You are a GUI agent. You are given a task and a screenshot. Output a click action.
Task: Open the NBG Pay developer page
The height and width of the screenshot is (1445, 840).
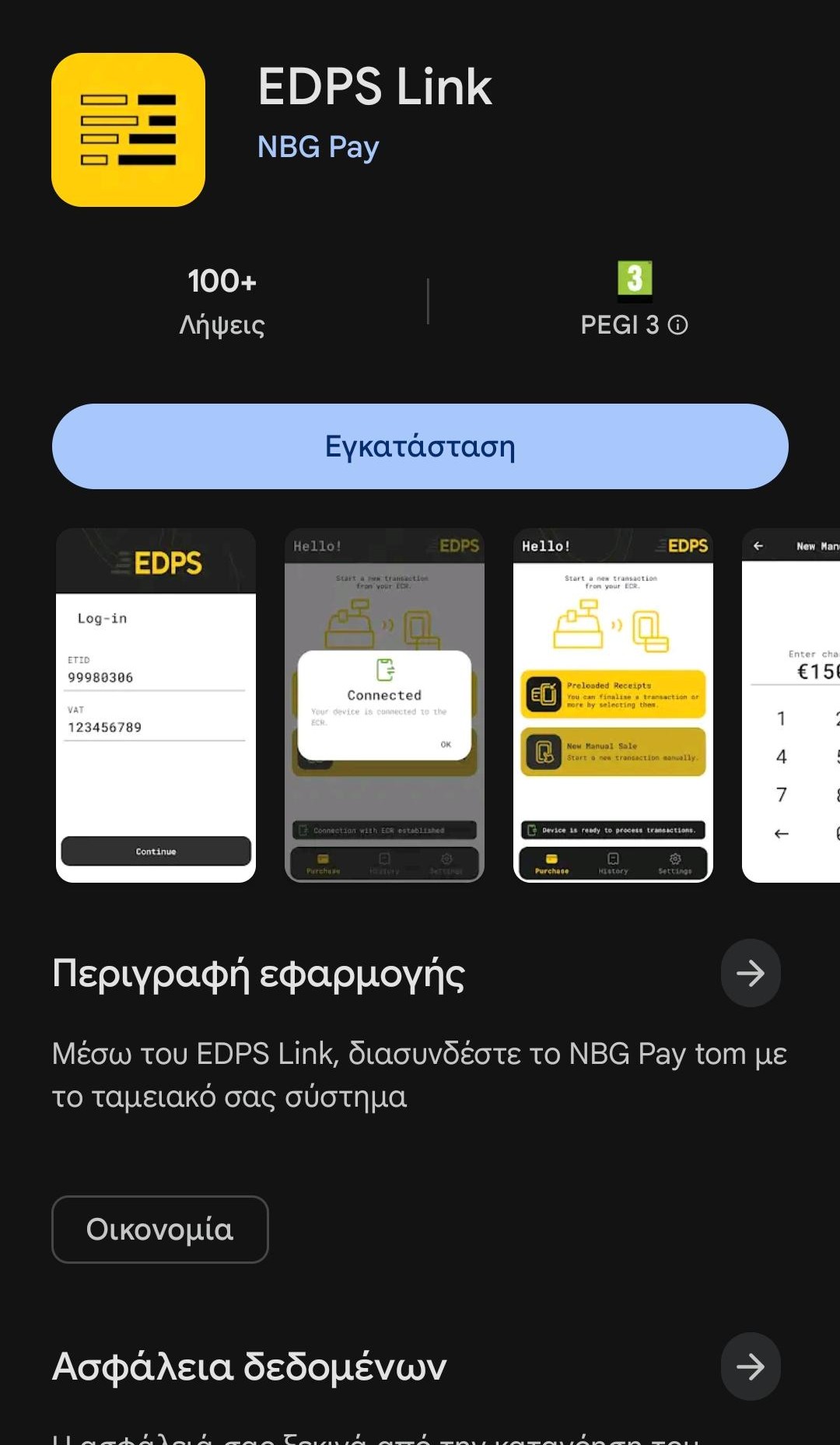[x=318, y=147]
